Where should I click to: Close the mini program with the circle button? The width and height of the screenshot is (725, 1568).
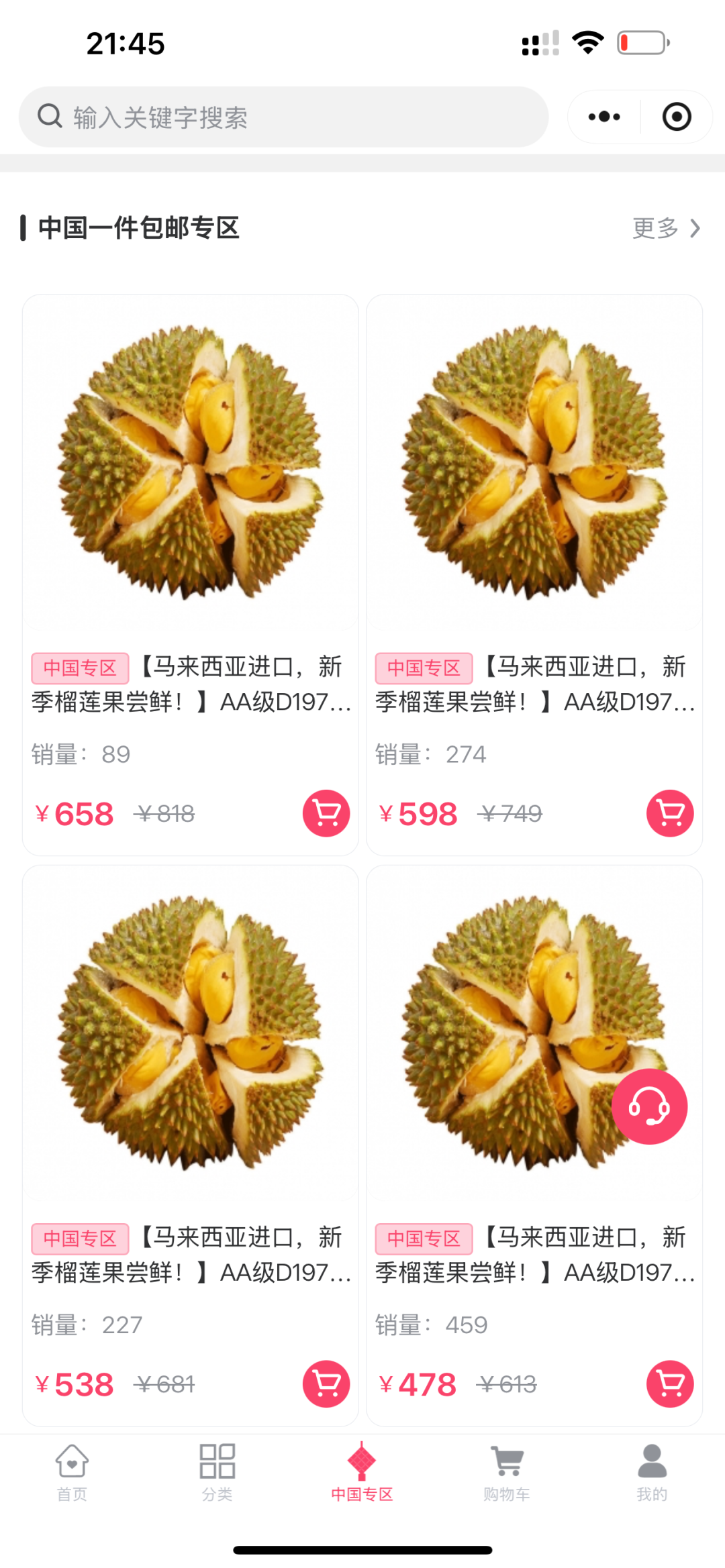[677, 117]
